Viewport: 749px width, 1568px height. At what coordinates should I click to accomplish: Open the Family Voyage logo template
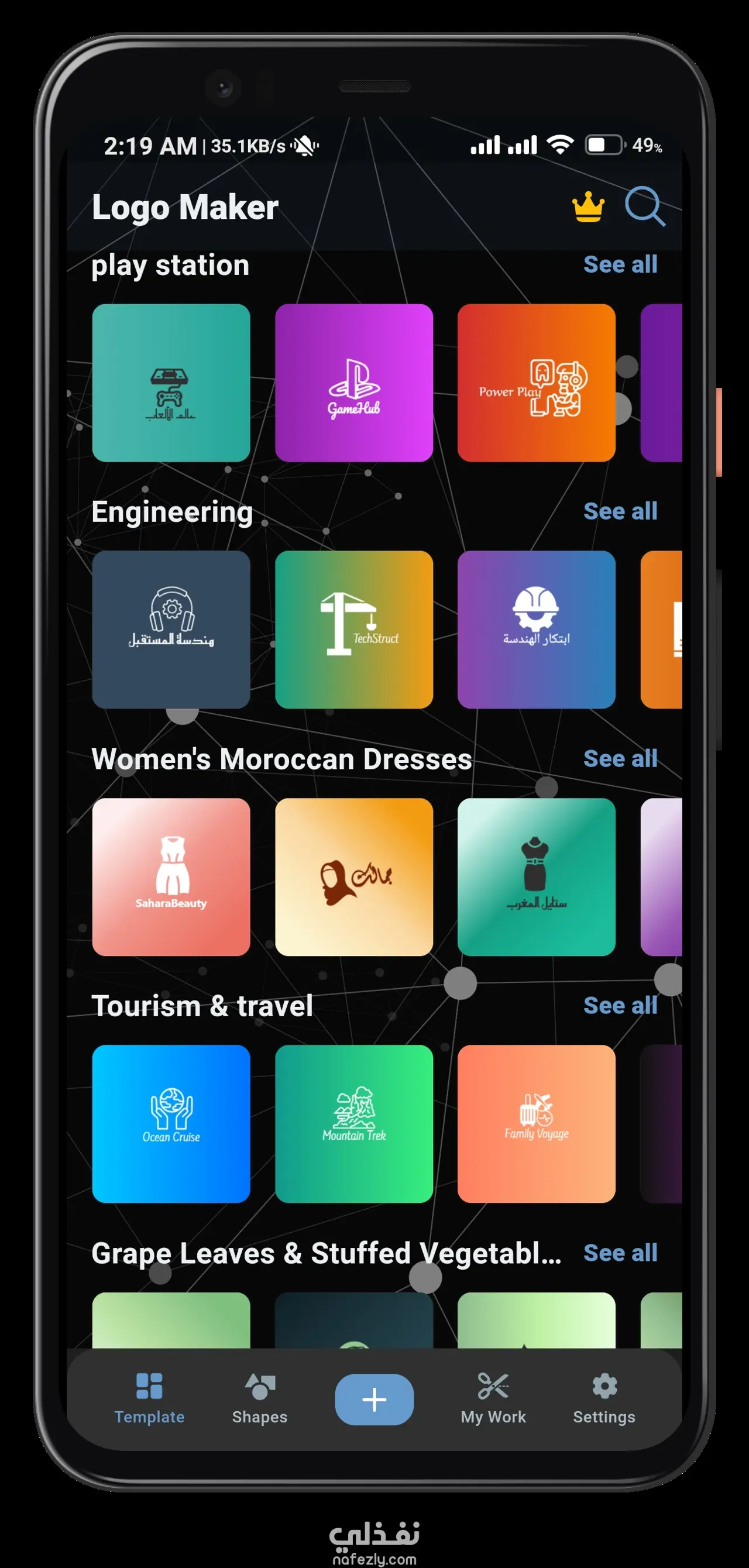click(x=536, y=1124)
